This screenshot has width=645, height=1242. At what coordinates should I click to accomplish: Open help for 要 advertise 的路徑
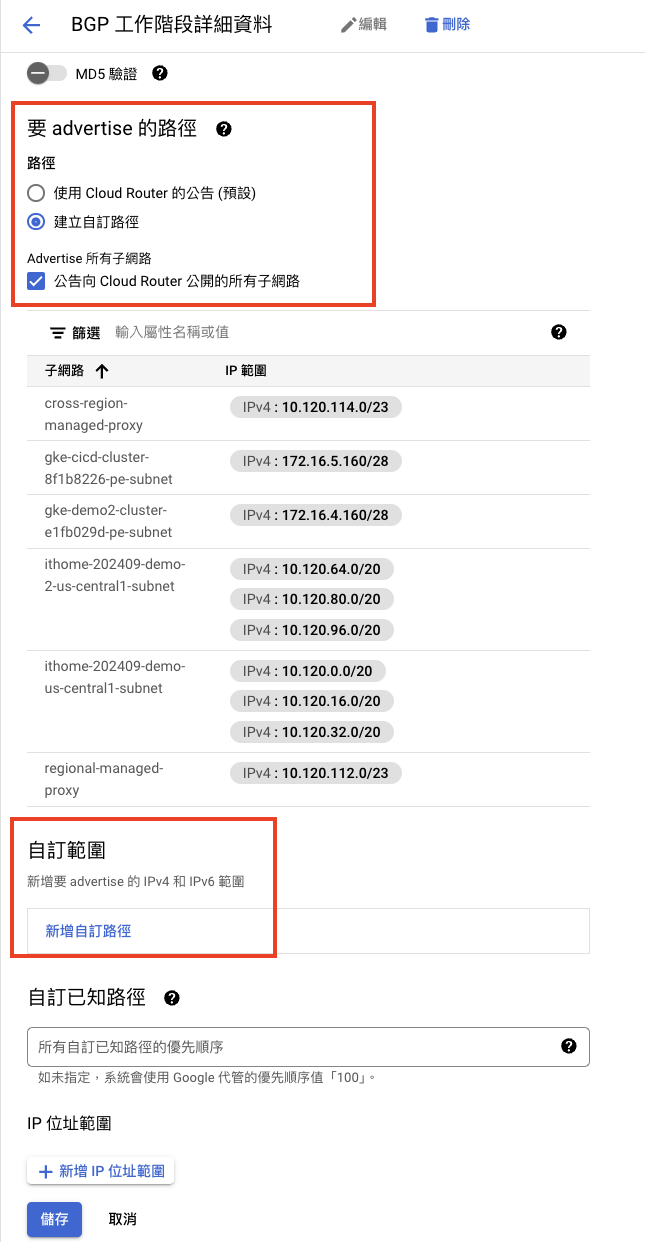tap(224, 128)
